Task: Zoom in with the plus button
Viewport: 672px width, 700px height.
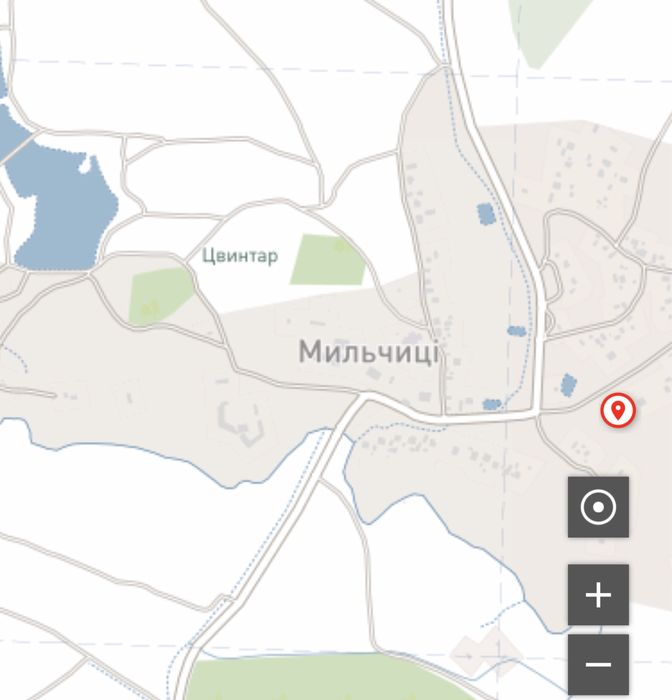Action: pyautogui.click(x=598, y=595)
